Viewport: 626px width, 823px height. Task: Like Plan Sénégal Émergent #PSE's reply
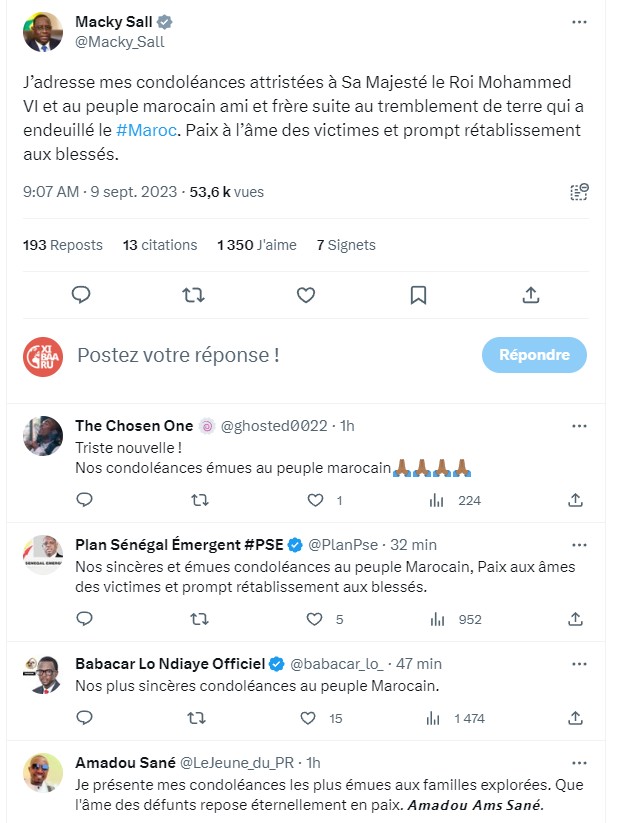(316, 619)
